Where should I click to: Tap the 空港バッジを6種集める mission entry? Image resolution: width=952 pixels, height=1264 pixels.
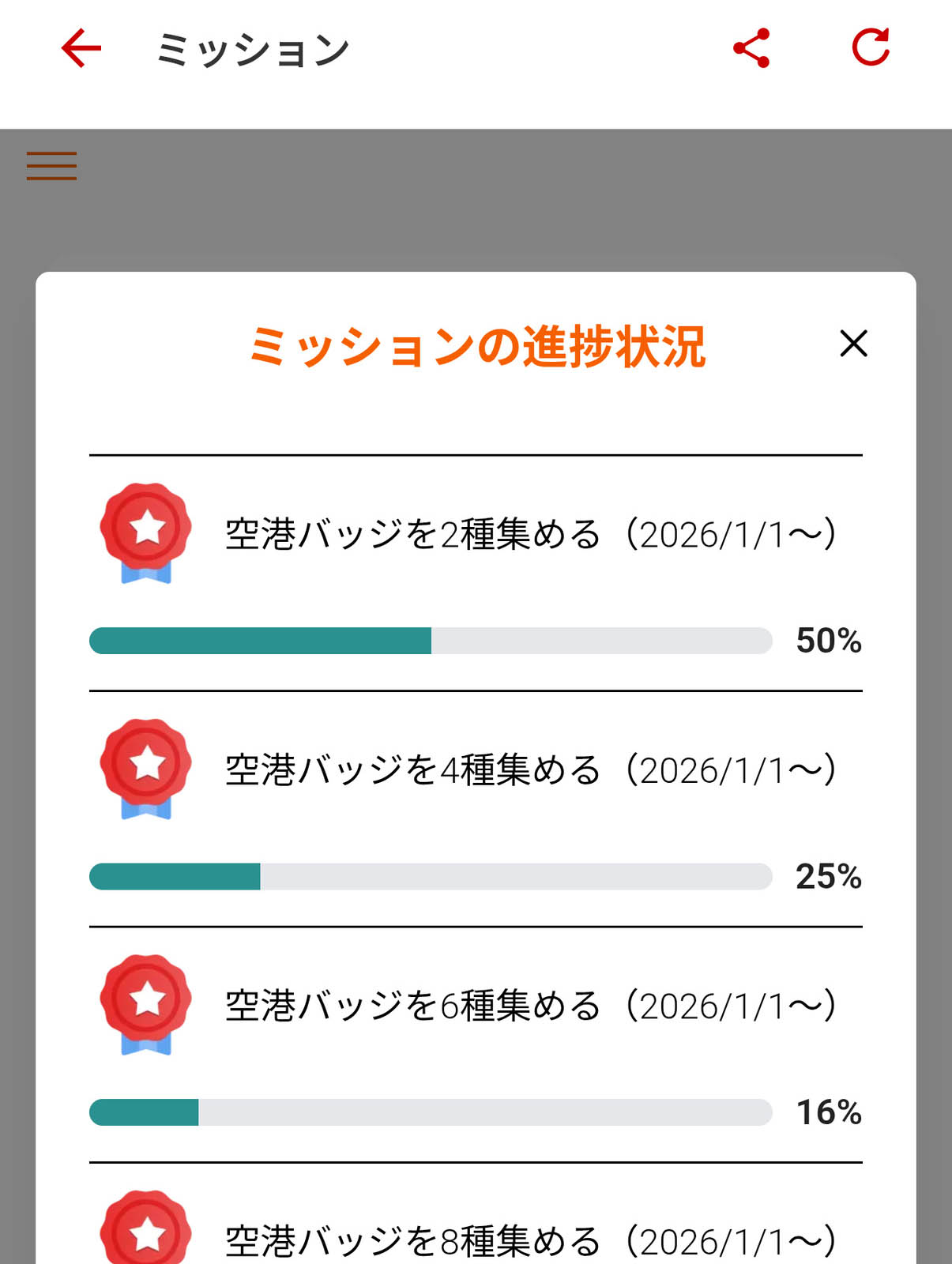coord(529,1003)
